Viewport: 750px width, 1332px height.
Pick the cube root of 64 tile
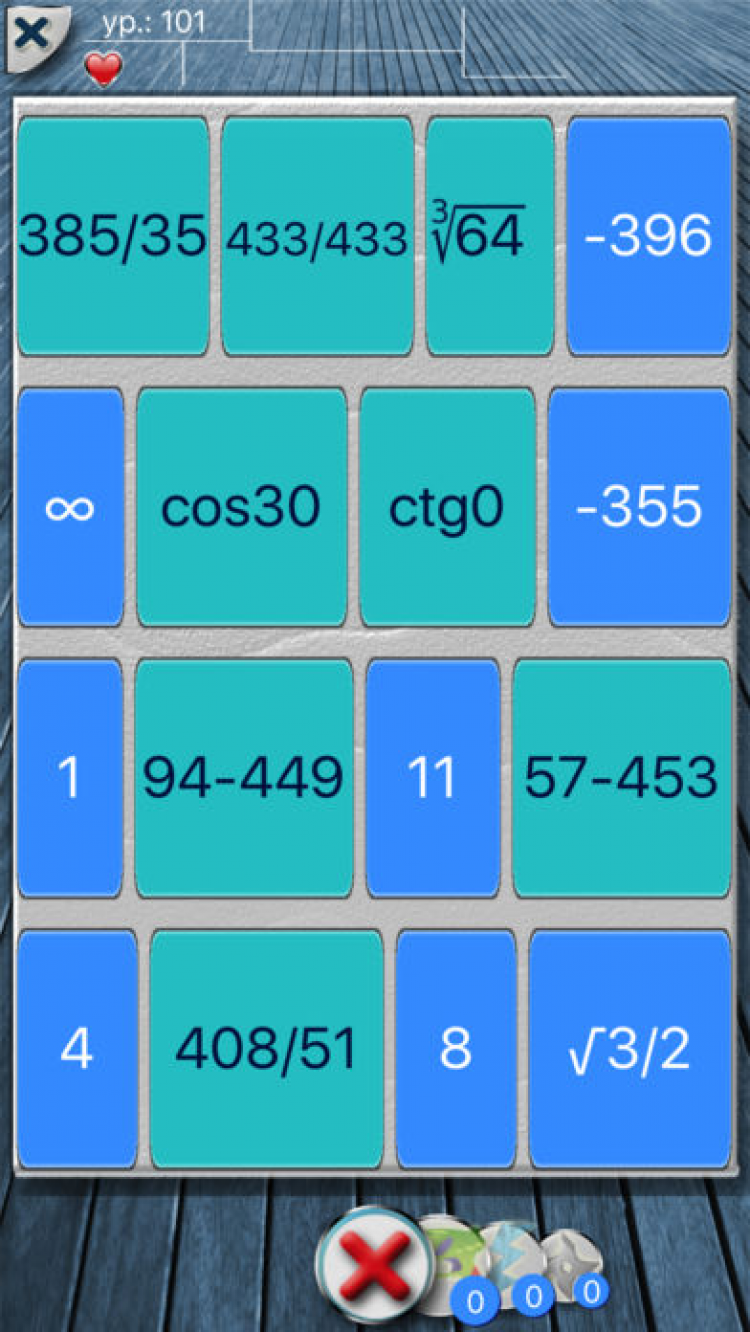click(x=489, y=236)
